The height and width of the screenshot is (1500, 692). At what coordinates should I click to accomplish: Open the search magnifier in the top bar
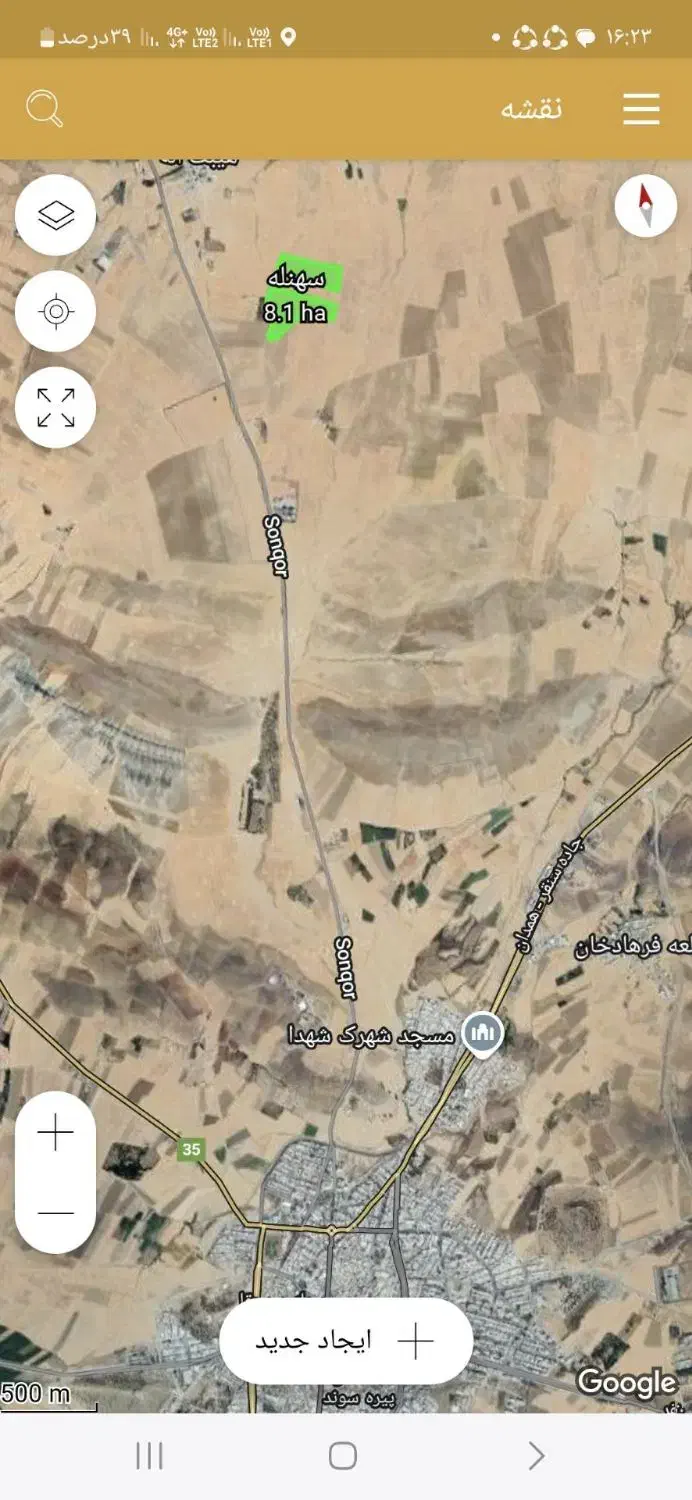(x=44, y=109)
